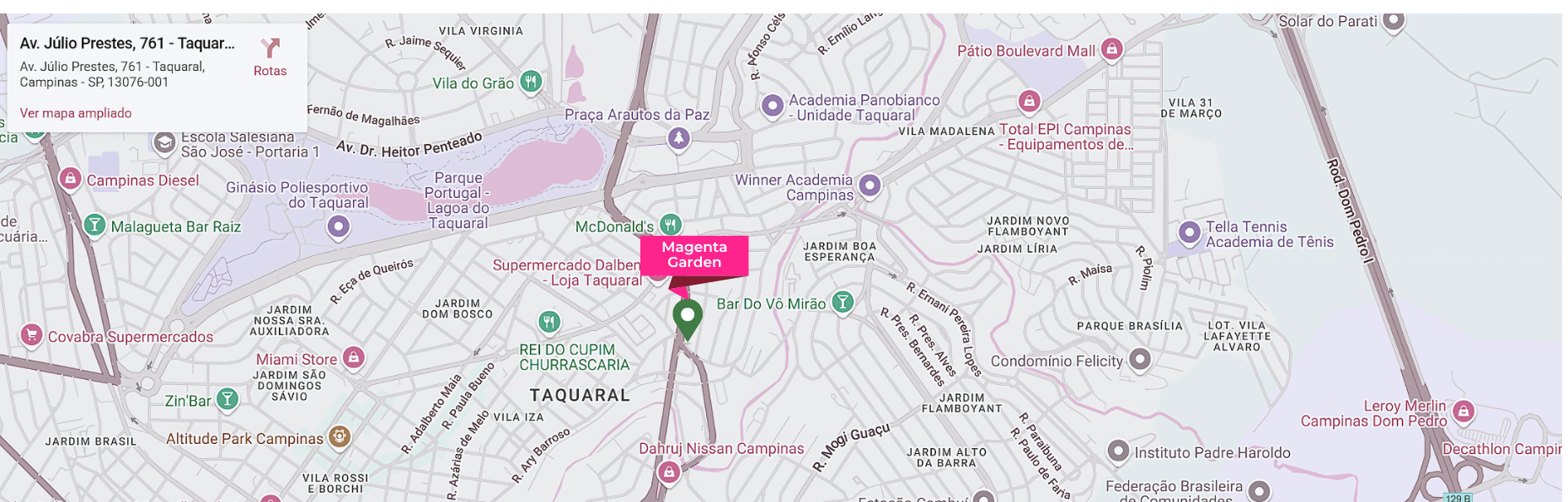Select Zin'Bar marker
The width and height of the screenshot is (1568, 502).
click(x=227, y=398)
